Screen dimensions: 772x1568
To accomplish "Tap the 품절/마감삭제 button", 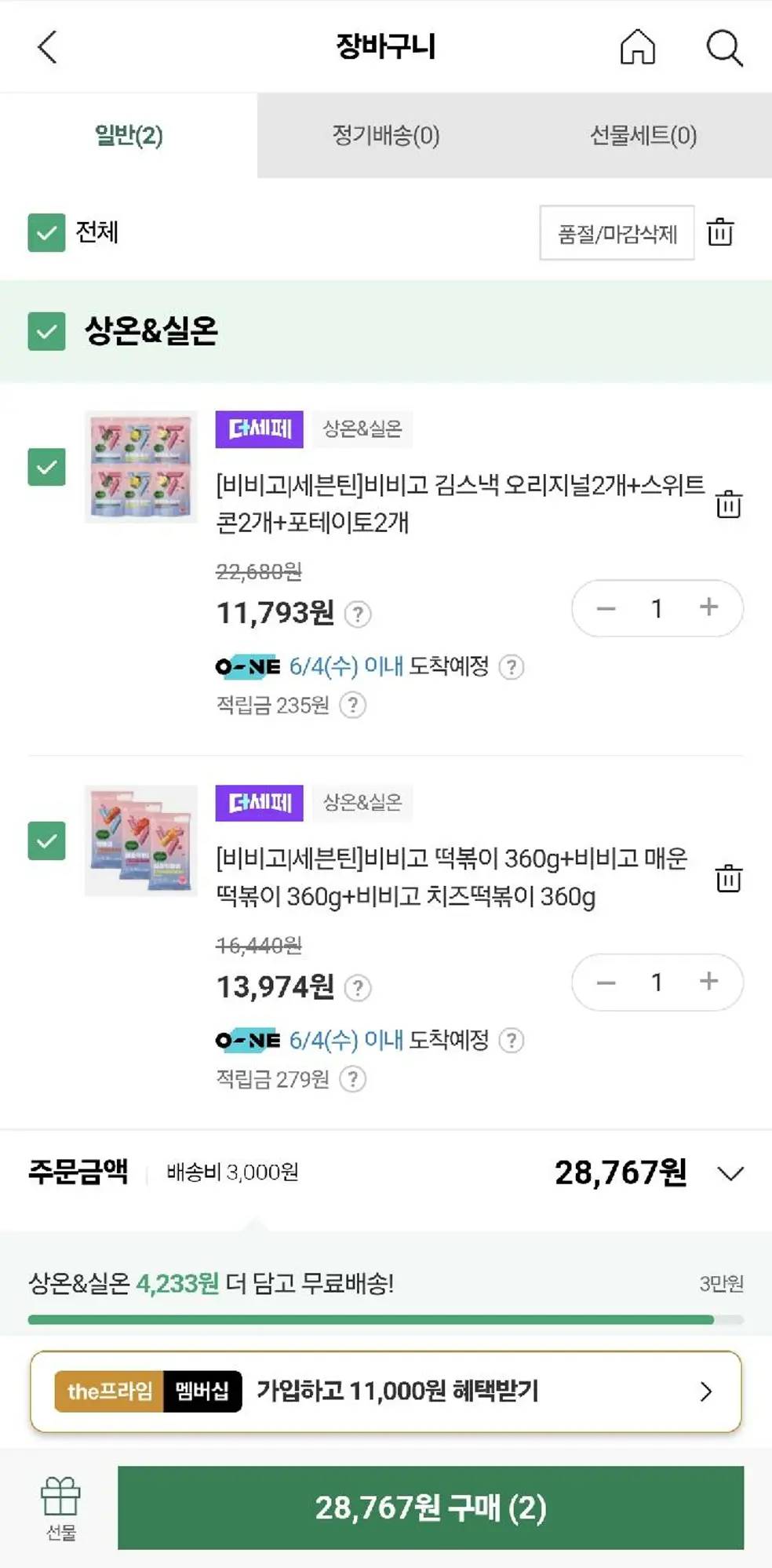I will click(x=617, y=233).
